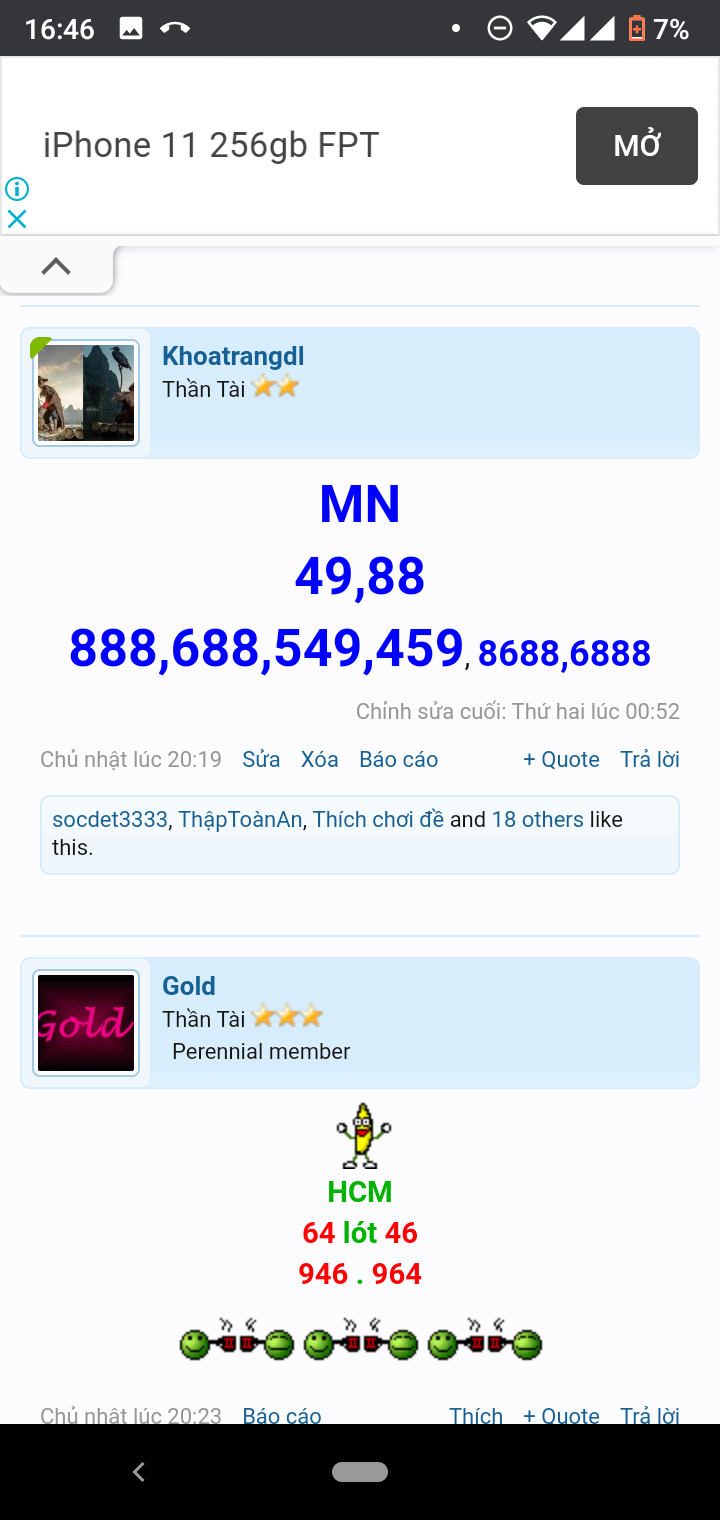
Task: Open socdet3333's profile from the likes
Action: click(110, 819)
